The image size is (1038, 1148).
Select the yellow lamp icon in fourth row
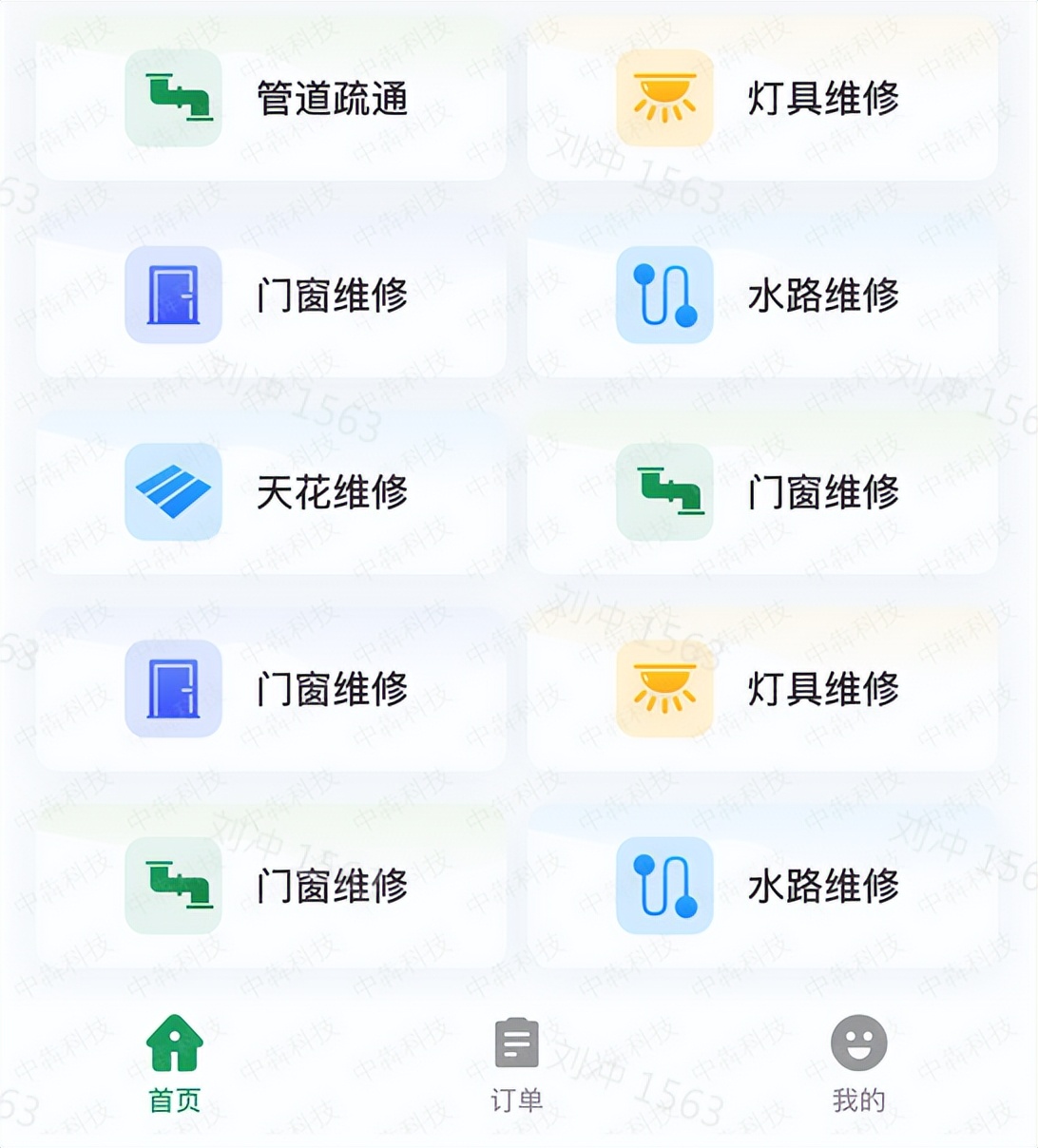(665, 690)
